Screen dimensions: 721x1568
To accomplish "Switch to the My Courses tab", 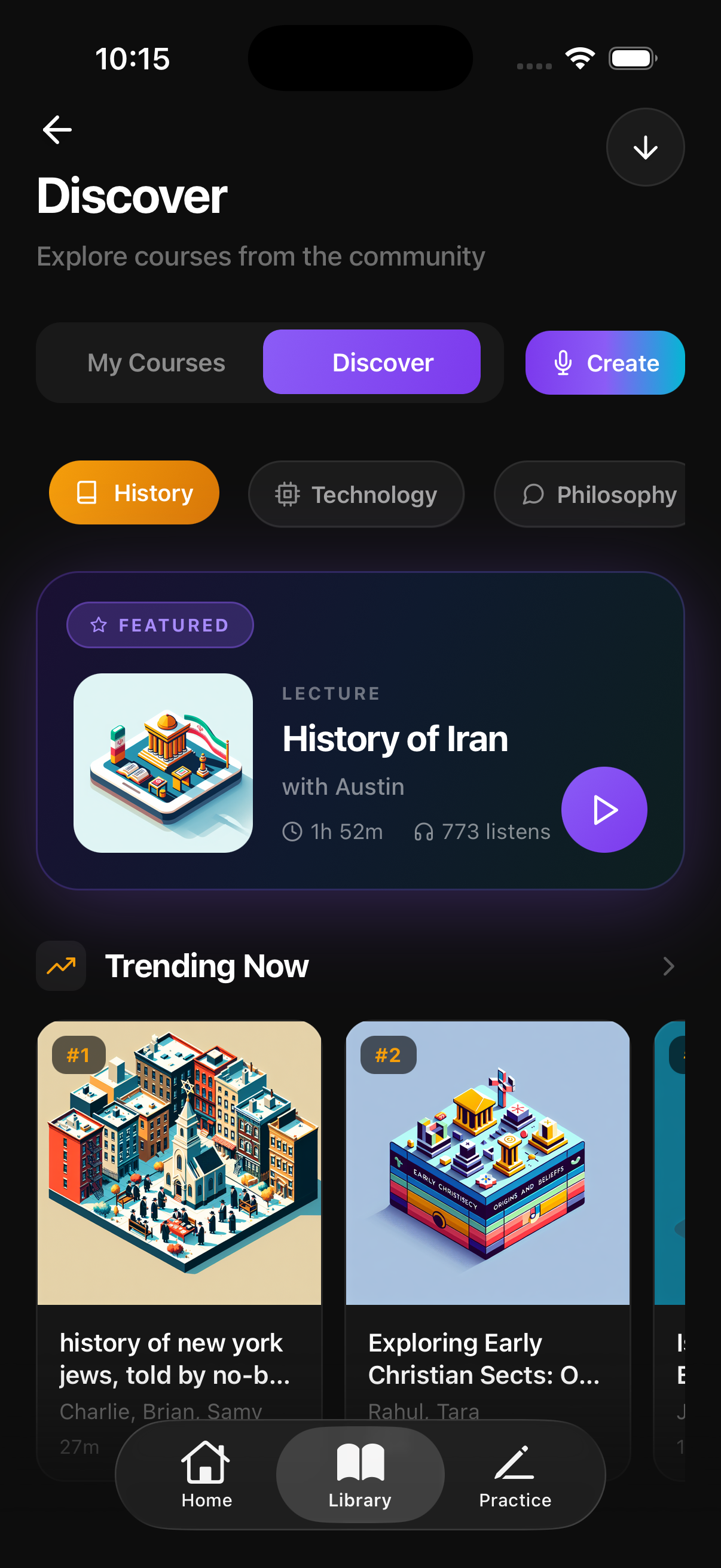I will coord(156,362).
